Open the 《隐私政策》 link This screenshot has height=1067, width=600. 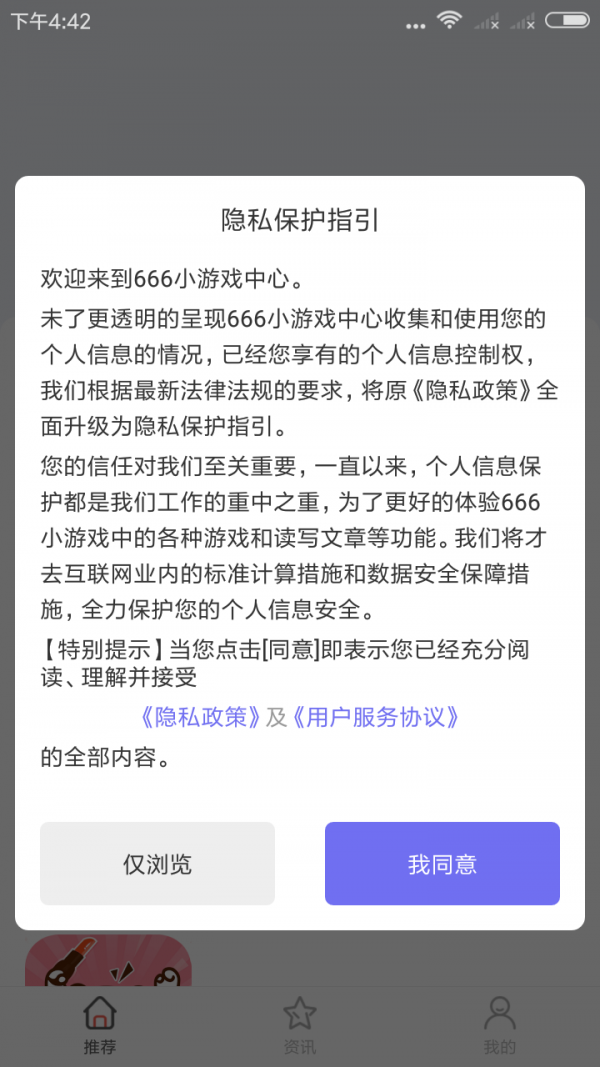[200, 717]
